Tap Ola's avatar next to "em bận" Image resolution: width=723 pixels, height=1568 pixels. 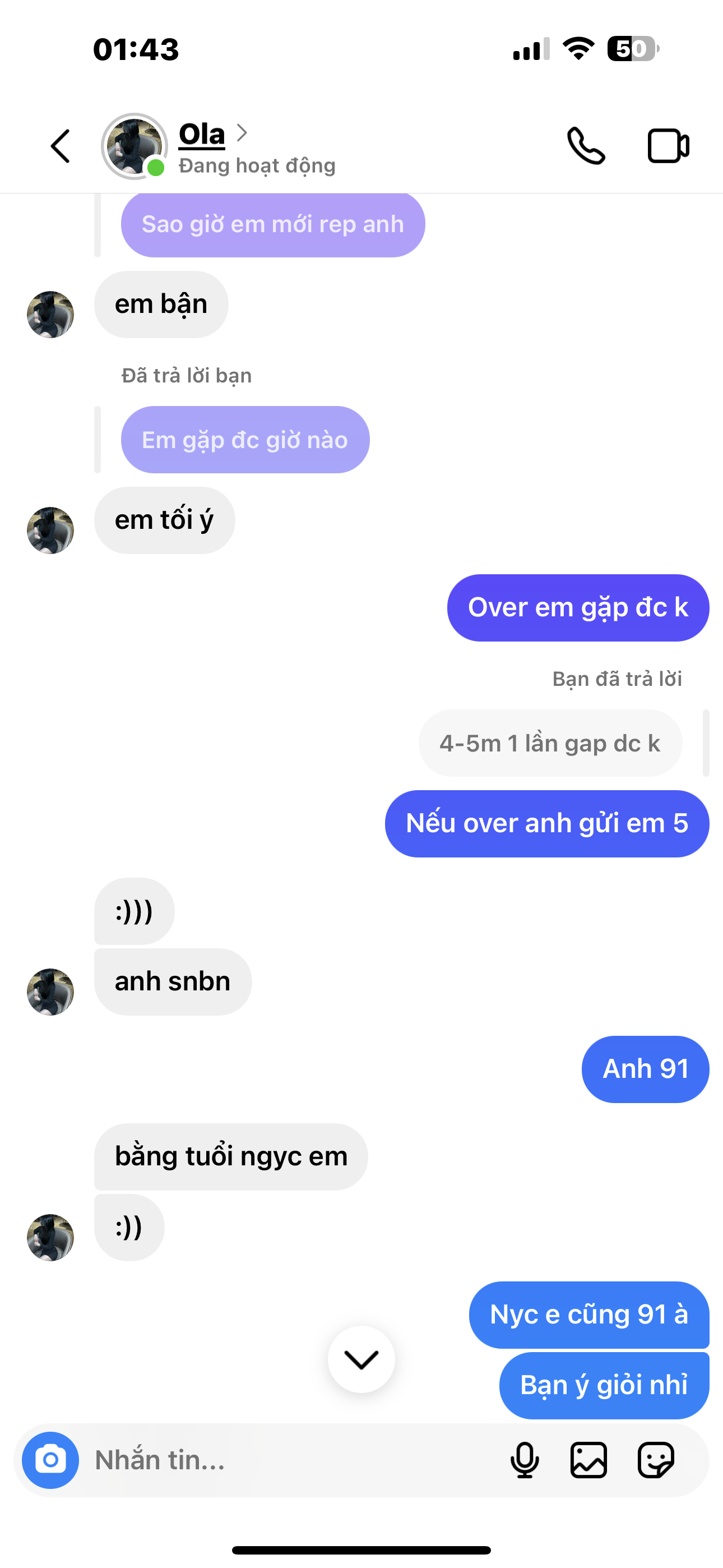click(50, 314)
